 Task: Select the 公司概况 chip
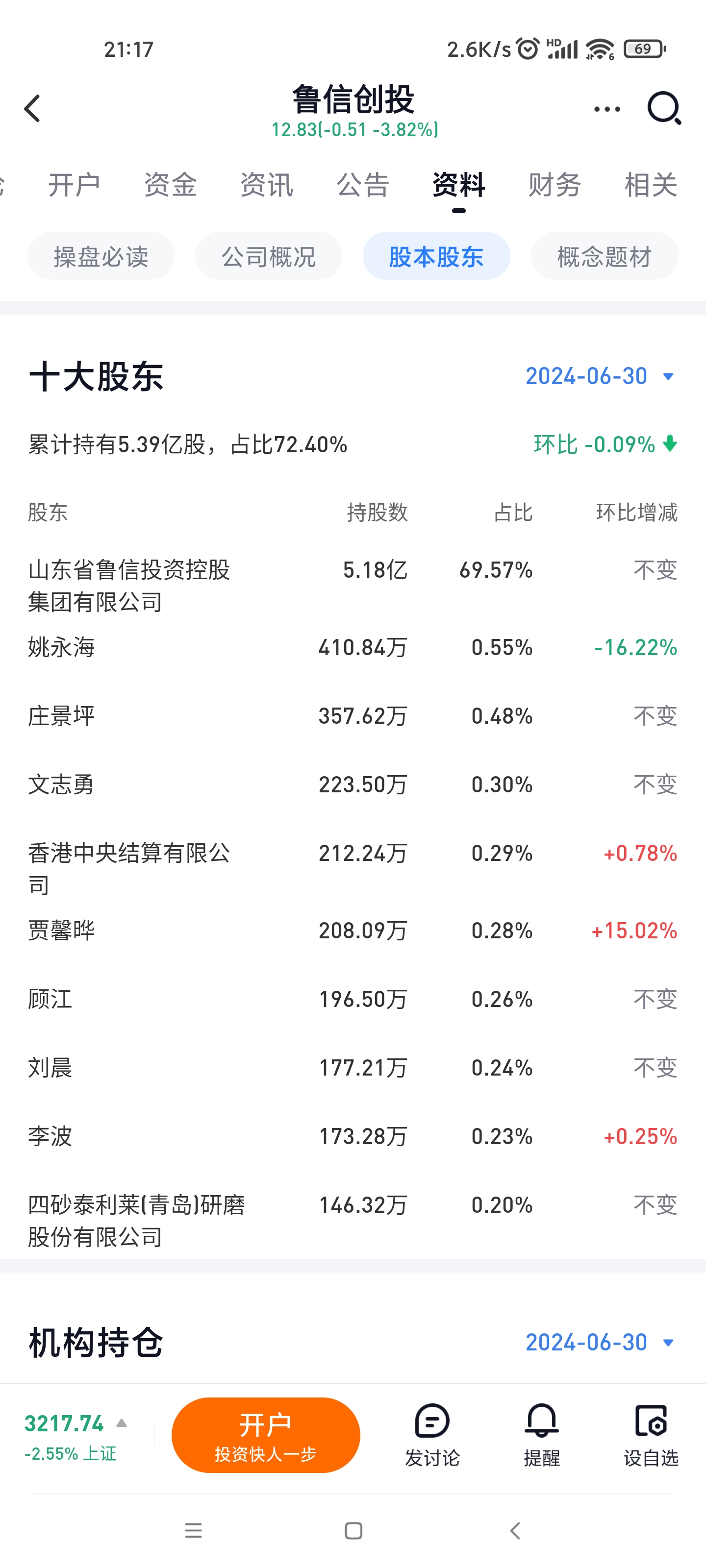pyautogui.click(x=269, y=256)
